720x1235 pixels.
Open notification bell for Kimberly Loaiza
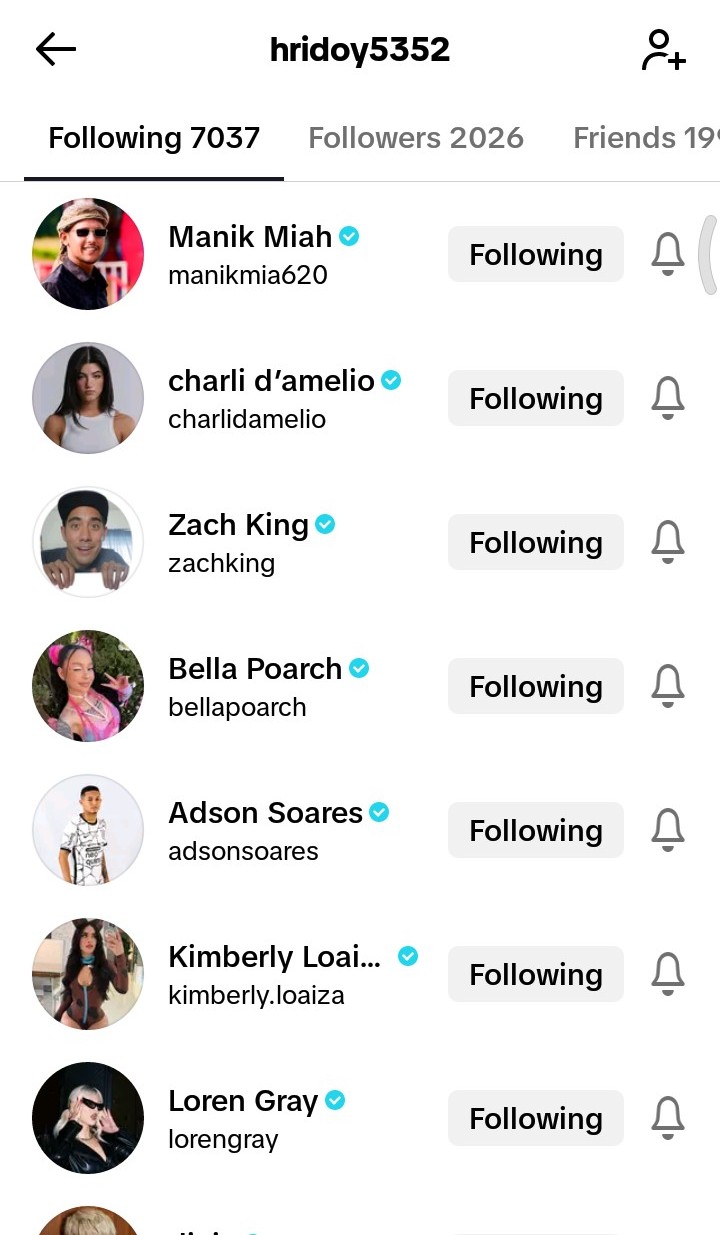[x=668, y=974]
